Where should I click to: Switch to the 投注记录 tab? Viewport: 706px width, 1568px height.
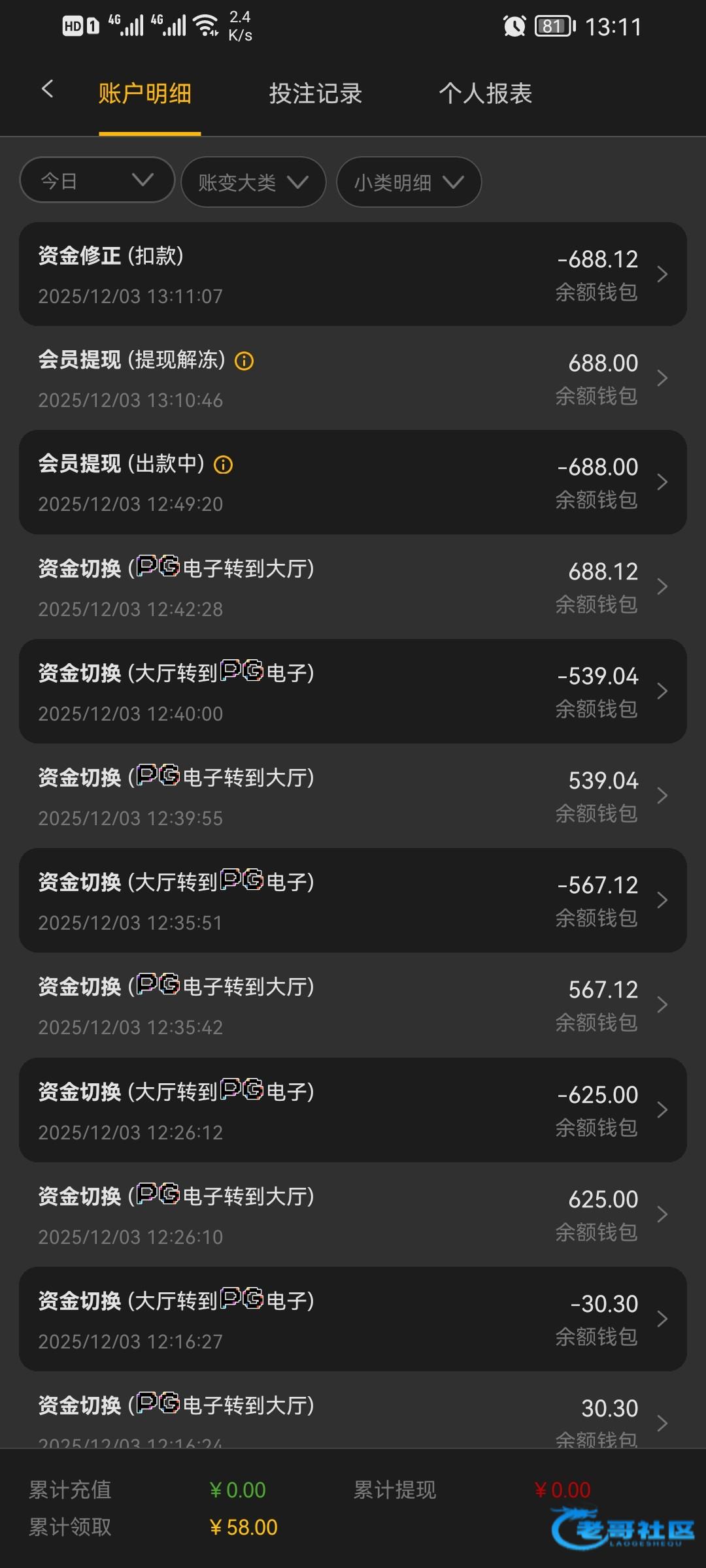click(315, 93)
